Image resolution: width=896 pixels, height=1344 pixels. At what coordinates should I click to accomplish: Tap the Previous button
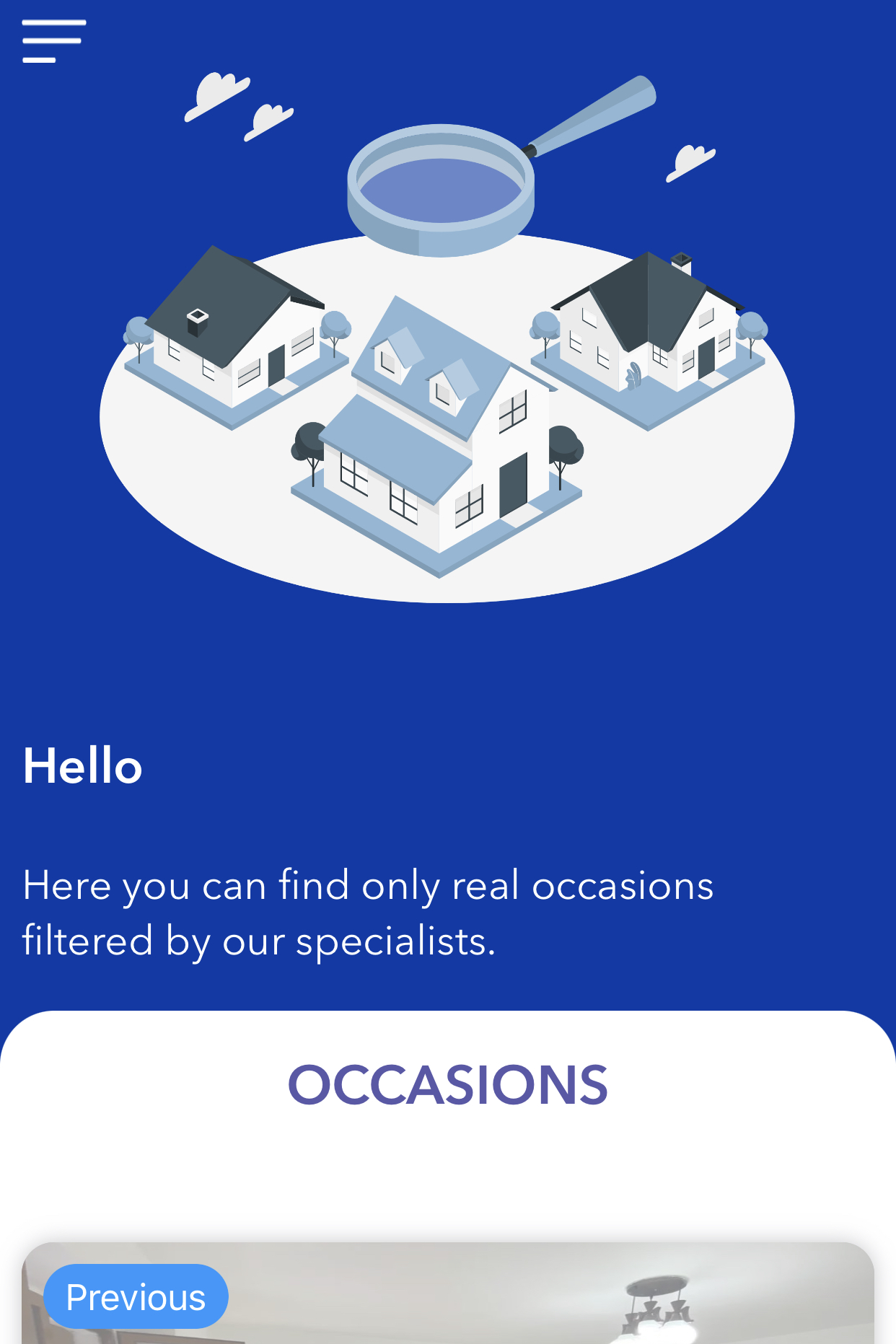pyautogui.click(x=136, y=1296)
